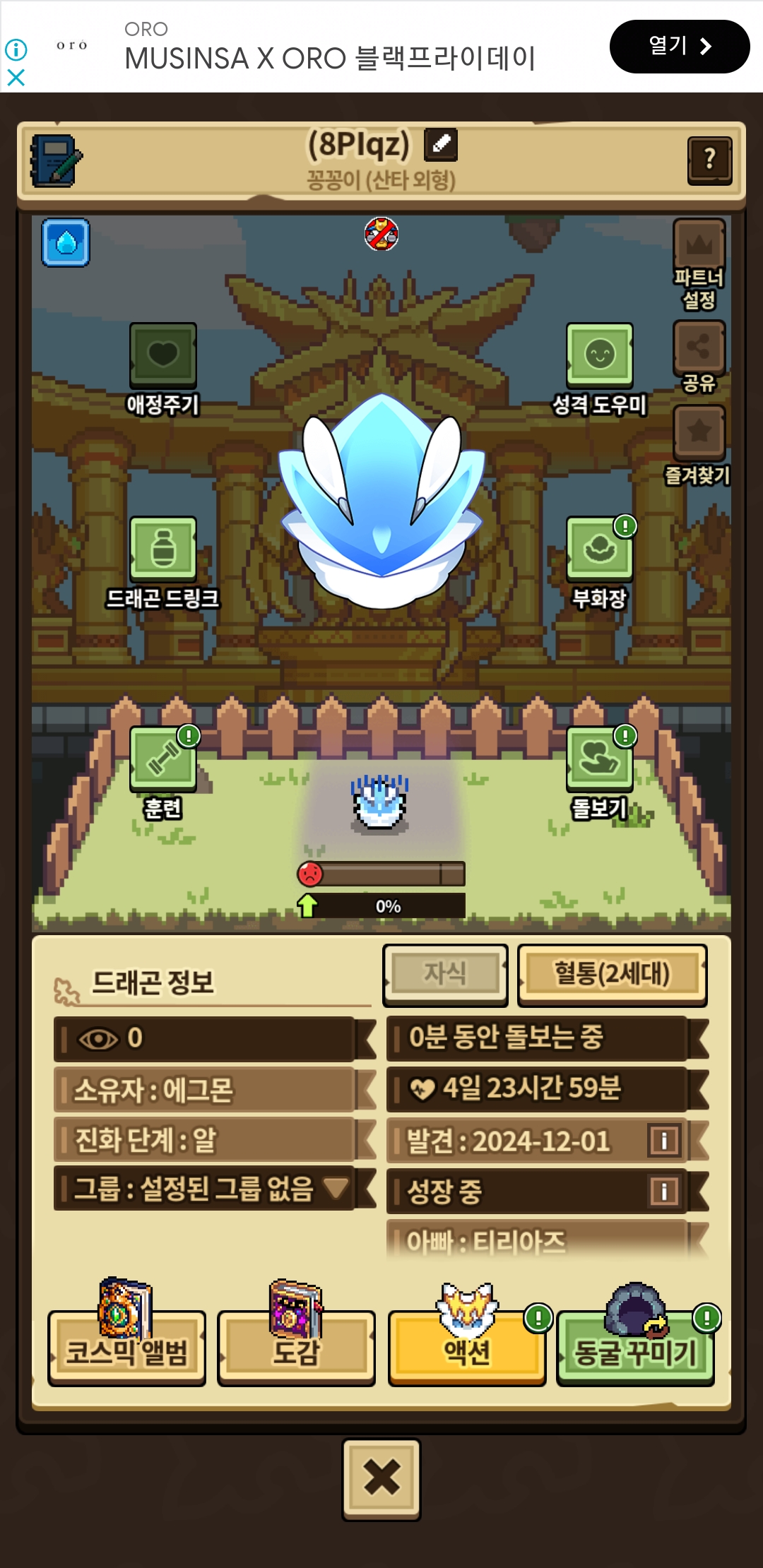Image resolution: width=763 pixels, height=1568 pixels.
Task: Open the 열기 ad button
Action: [678, 47]
